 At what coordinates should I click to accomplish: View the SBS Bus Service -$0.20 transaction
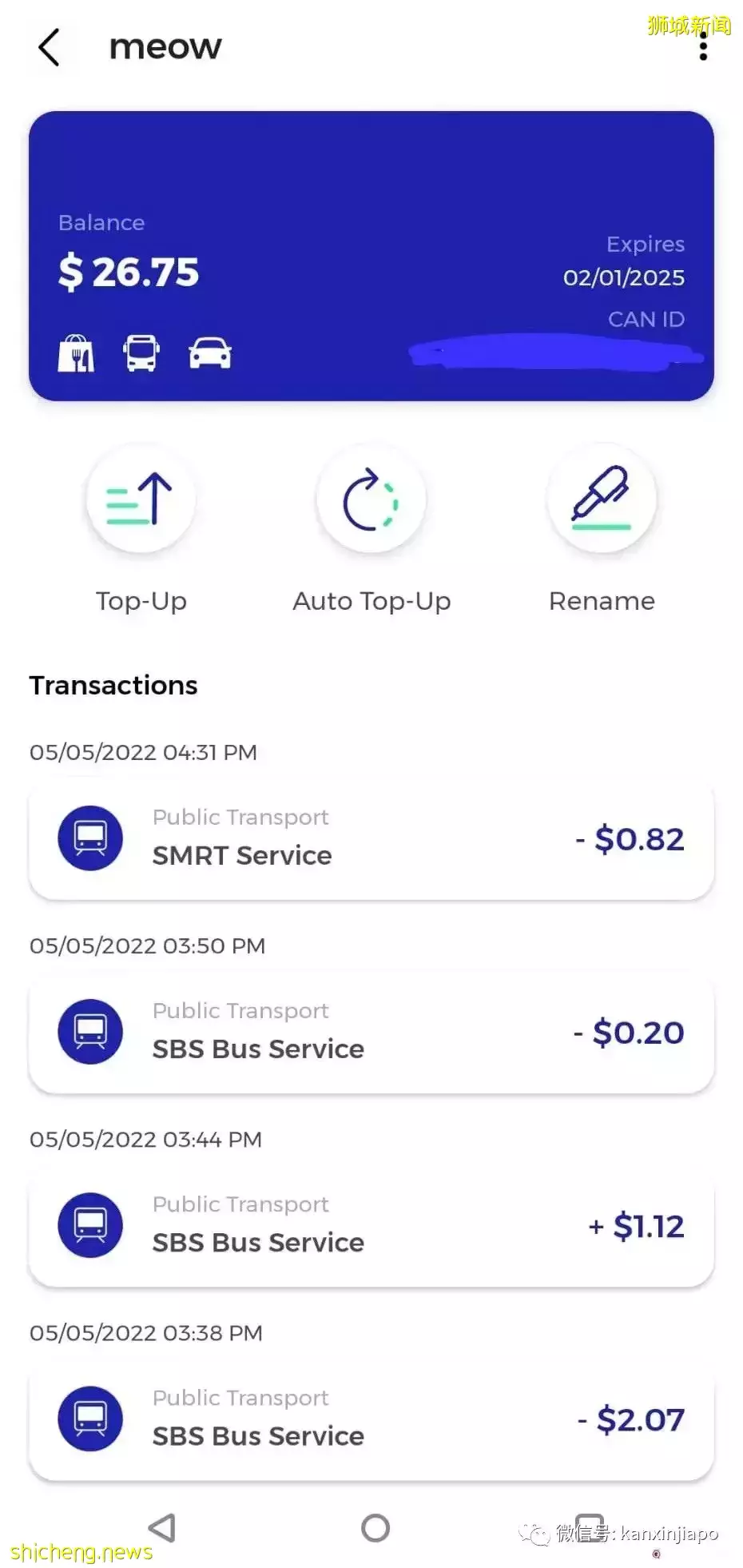(x=371, y=1033)
